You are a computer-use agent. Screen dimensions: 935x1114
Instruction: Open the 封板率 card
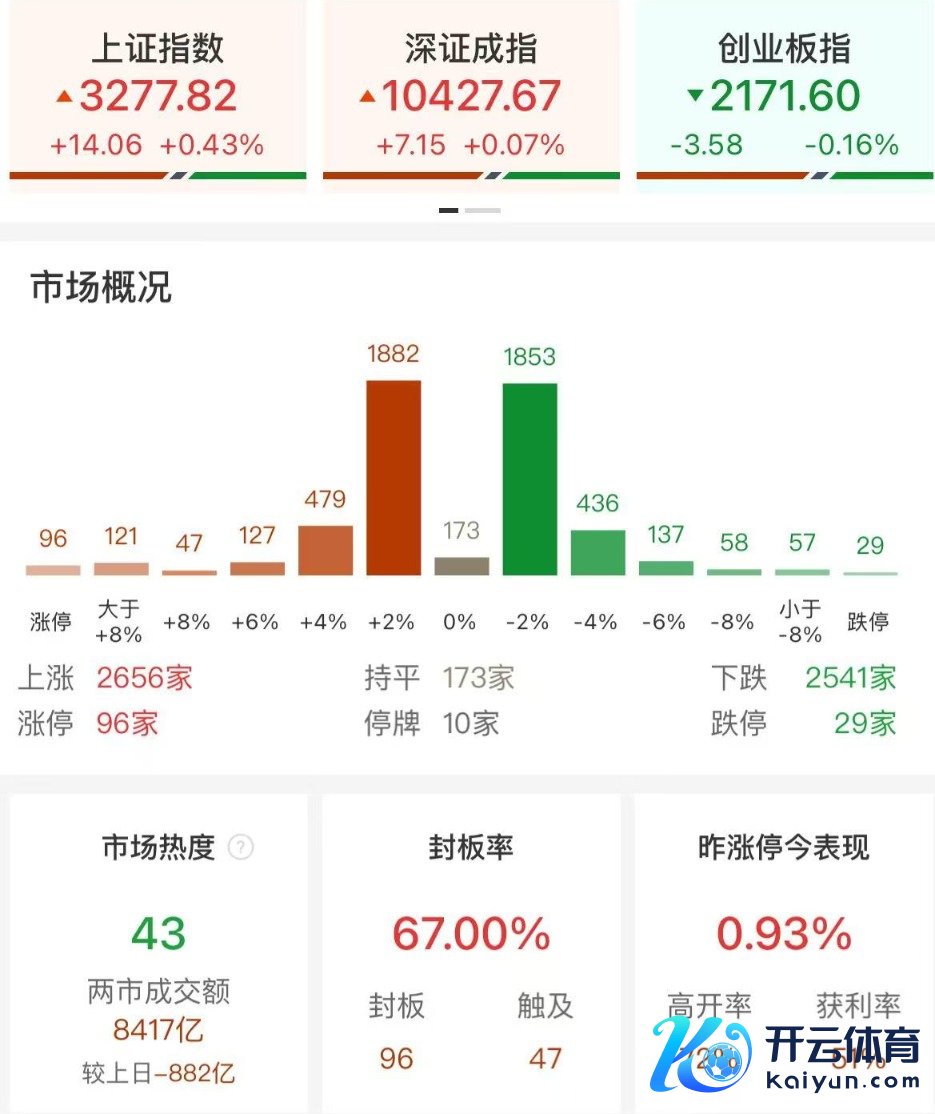(470, 950)
